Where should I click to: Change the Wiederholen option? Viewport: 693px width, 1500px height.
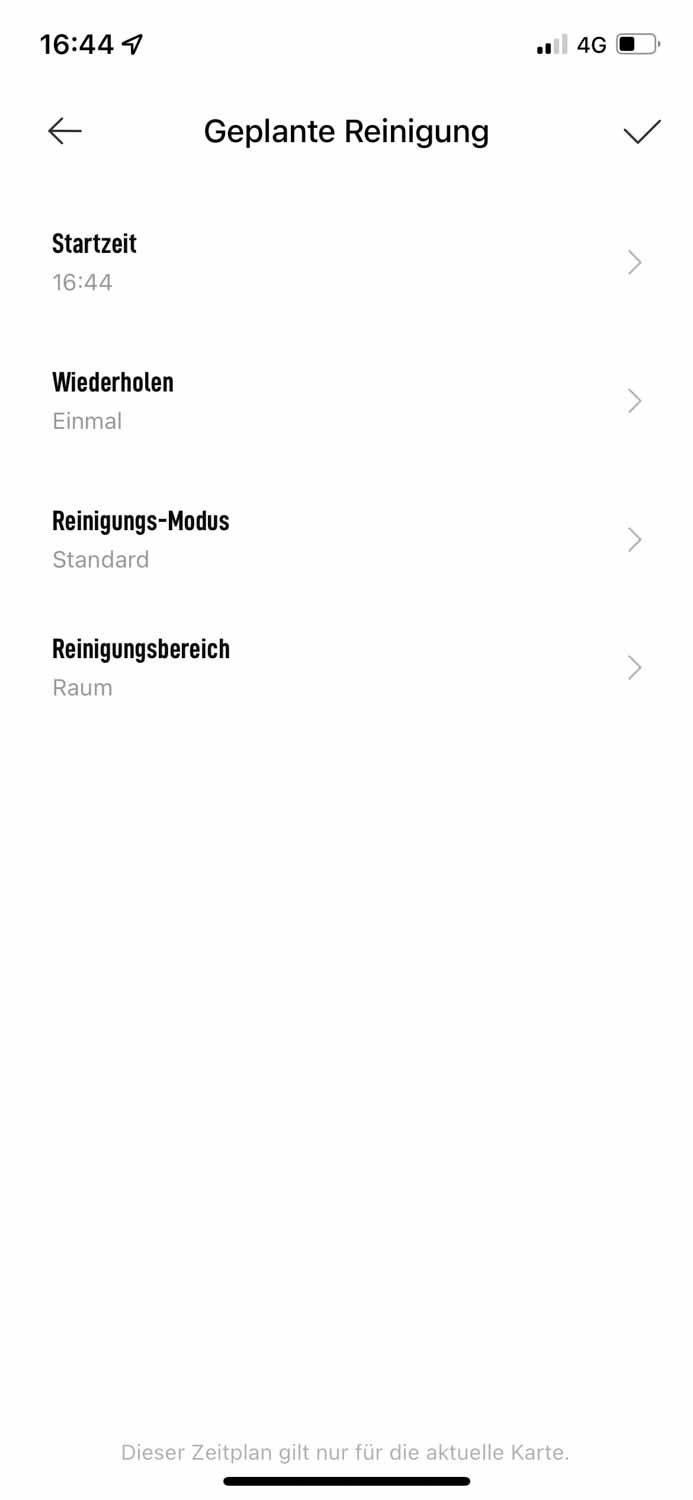(x=346, y=401)
